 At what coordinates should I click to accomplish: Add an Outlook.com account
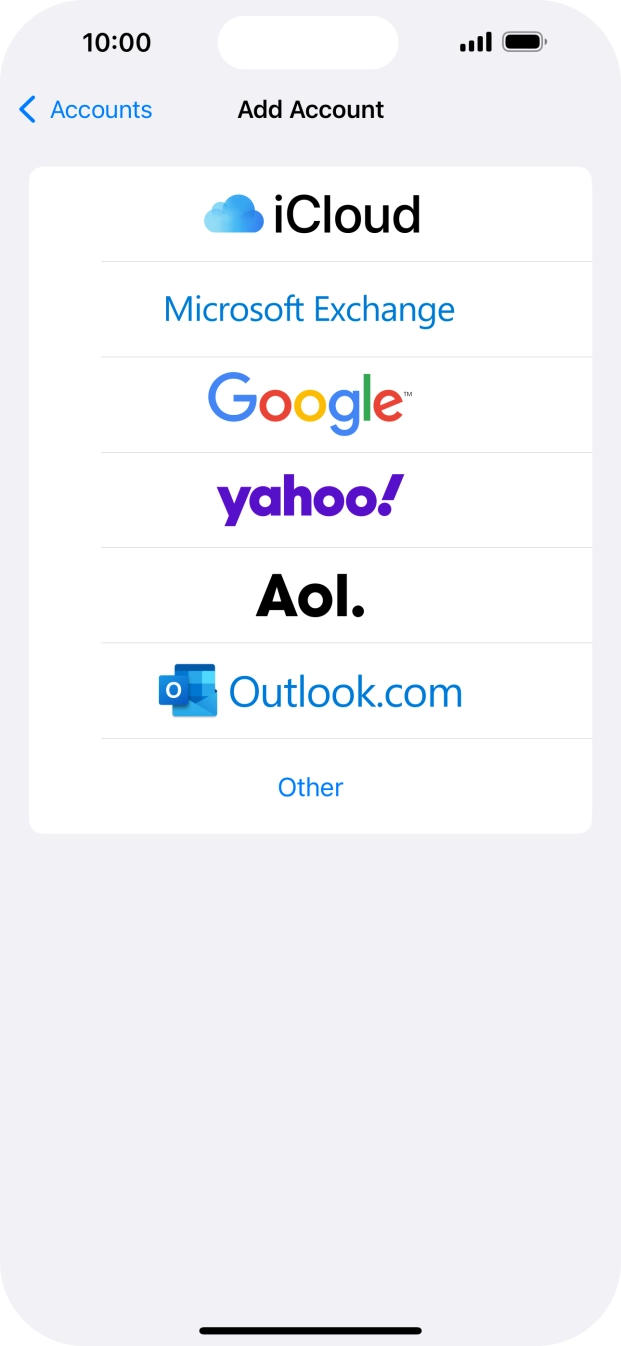310,691
